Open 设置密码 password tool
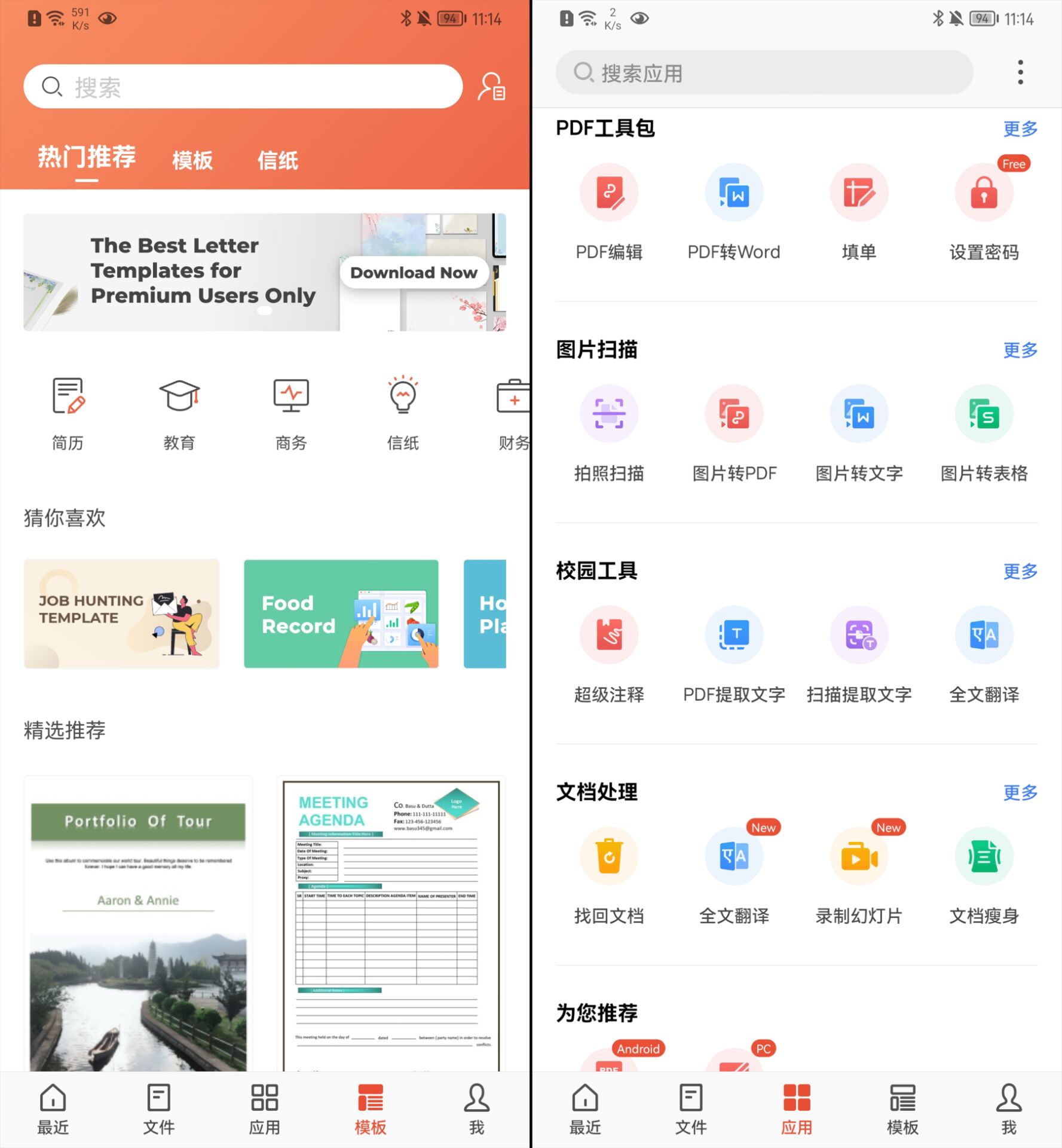1062x1148 pixels. (x=984, y=210)
